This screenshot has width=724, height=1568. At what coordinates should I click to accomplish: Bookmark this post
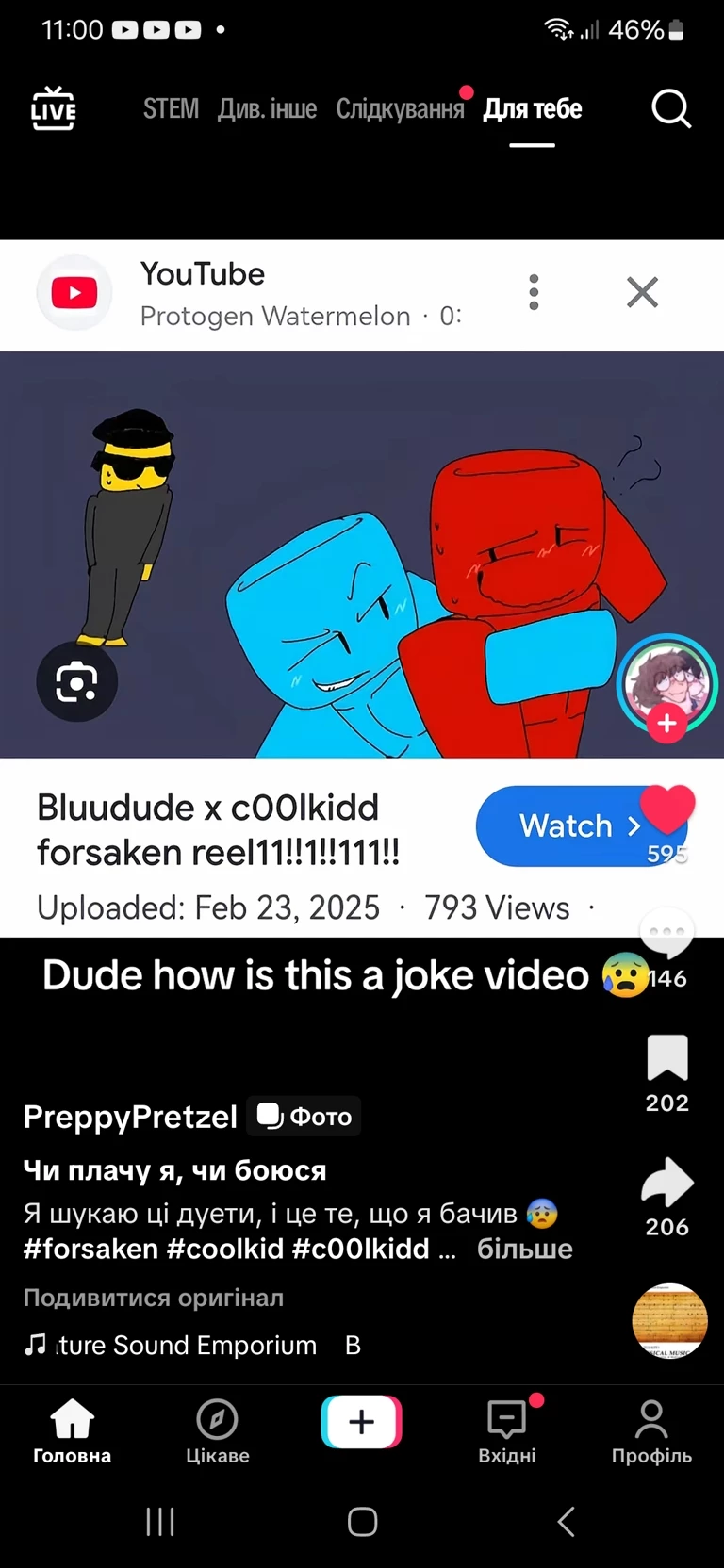pyautogui.click(x=667, y=1057)
